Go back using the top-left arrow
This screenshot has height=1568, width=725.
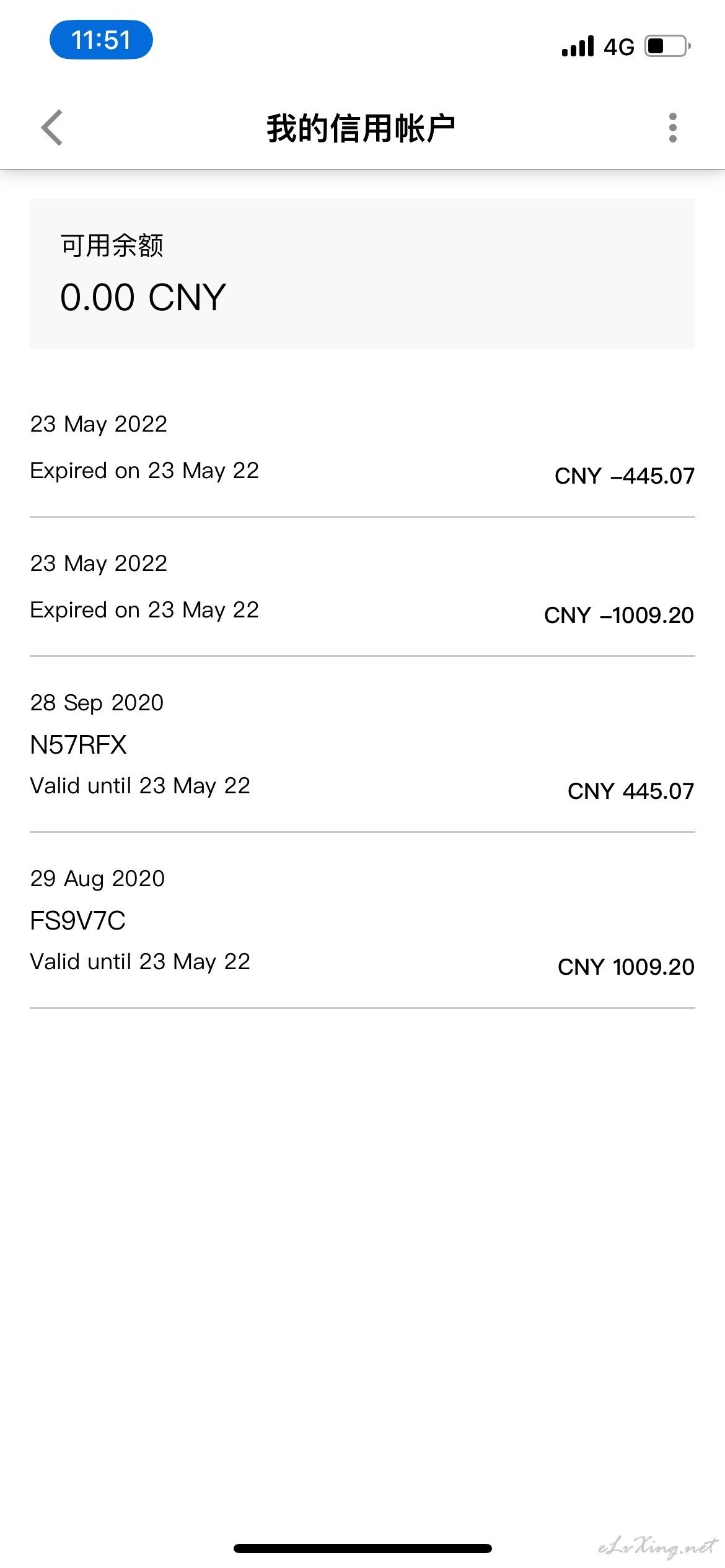pos(52,128)
